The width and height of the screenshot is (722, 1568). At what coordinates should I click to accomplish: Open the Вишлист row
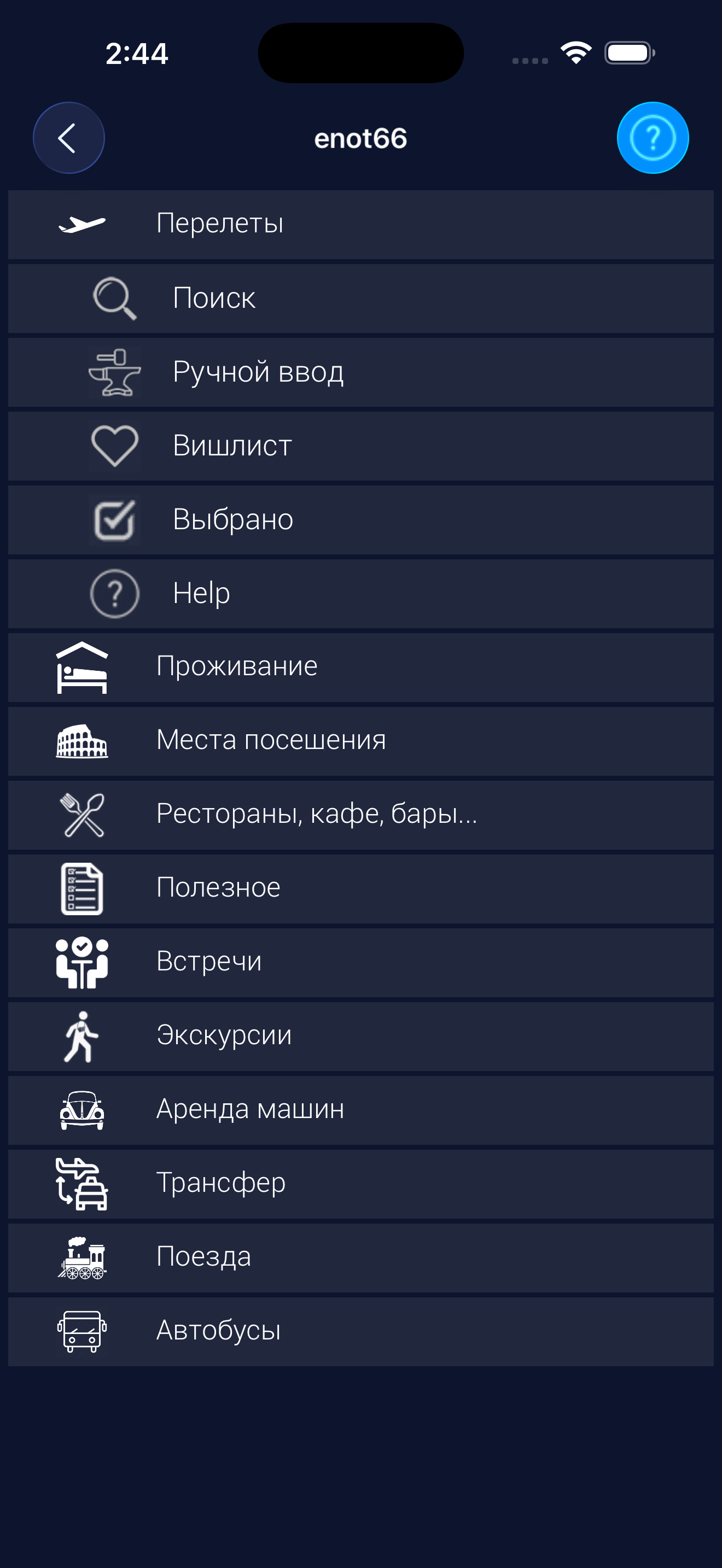click(x=360, y=446)
